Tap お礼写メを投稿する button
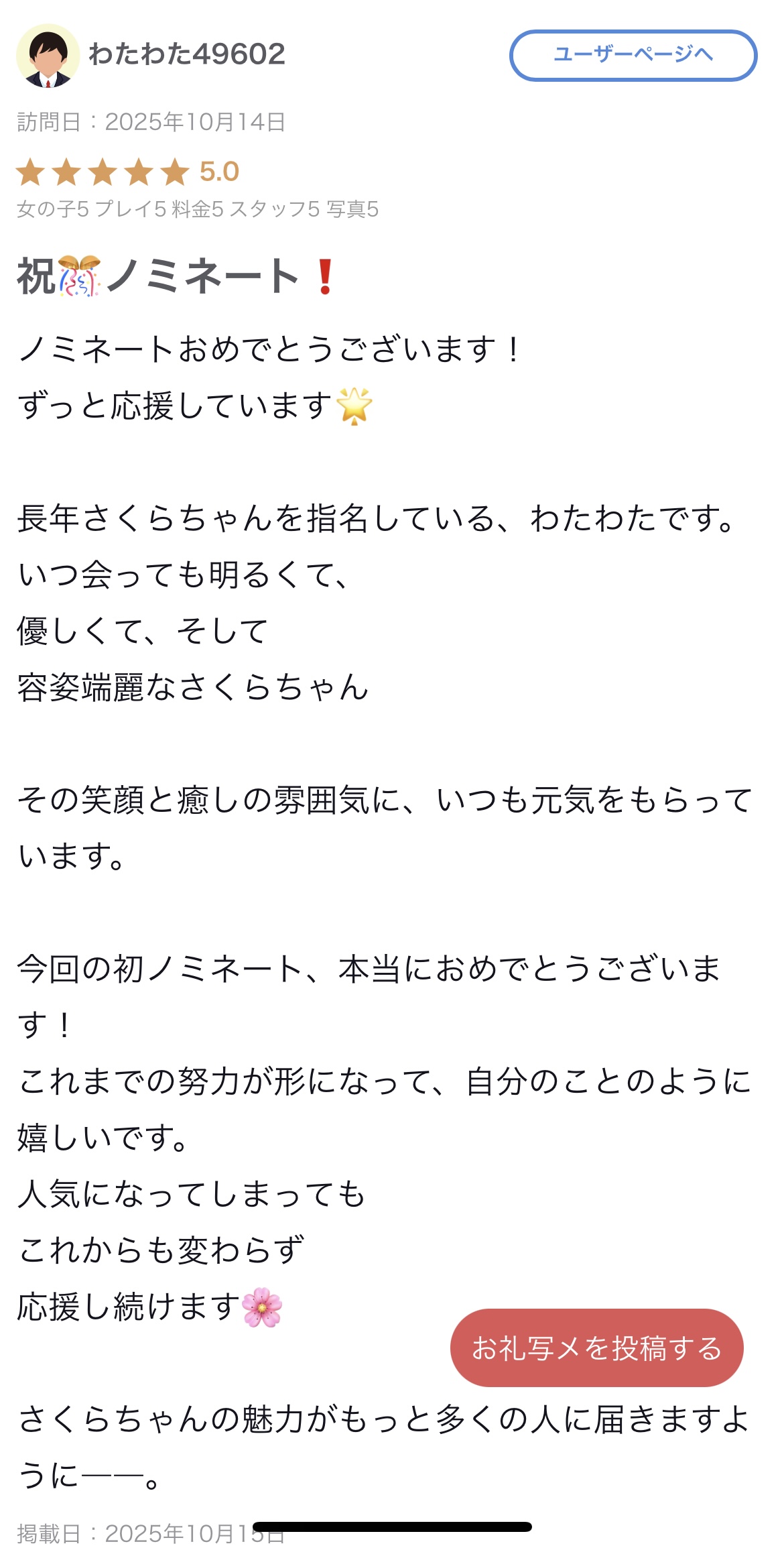784x1548 pixels. click(596, 1348)
